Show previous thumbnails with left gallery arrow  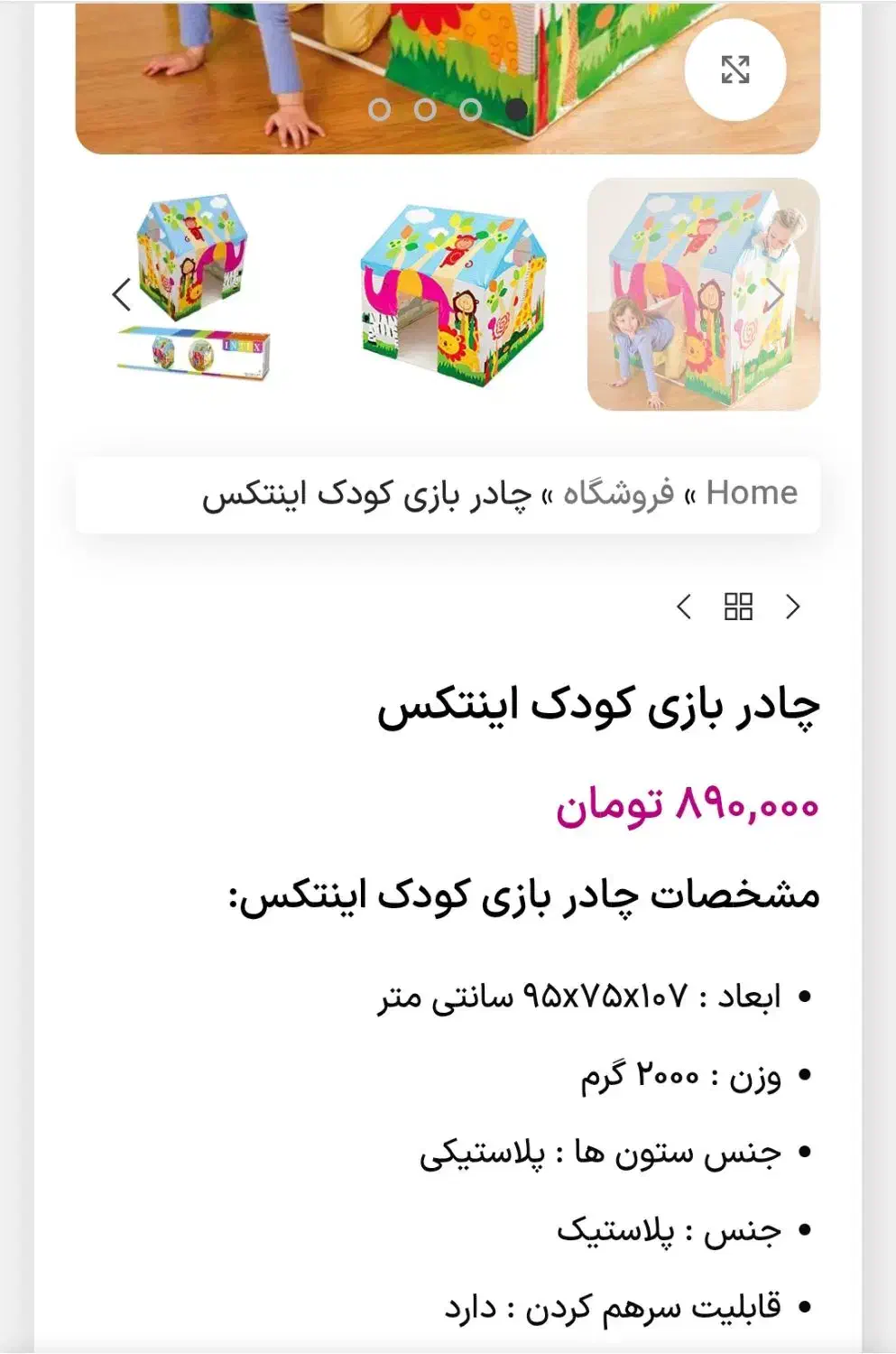pos(121,294)
